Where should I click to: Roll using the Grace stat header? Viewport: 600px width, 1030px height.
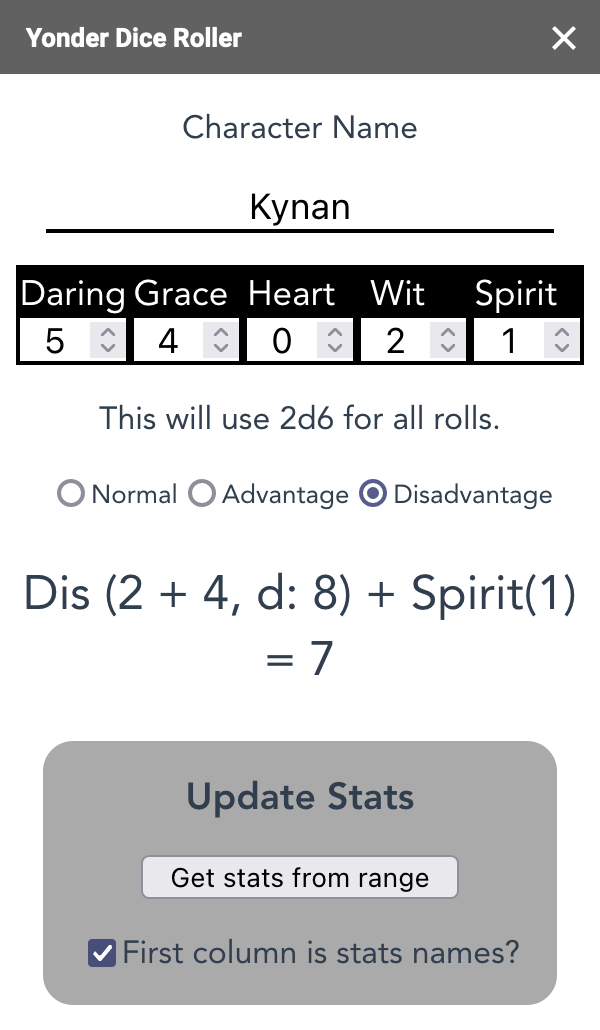(x=181, y=294)
